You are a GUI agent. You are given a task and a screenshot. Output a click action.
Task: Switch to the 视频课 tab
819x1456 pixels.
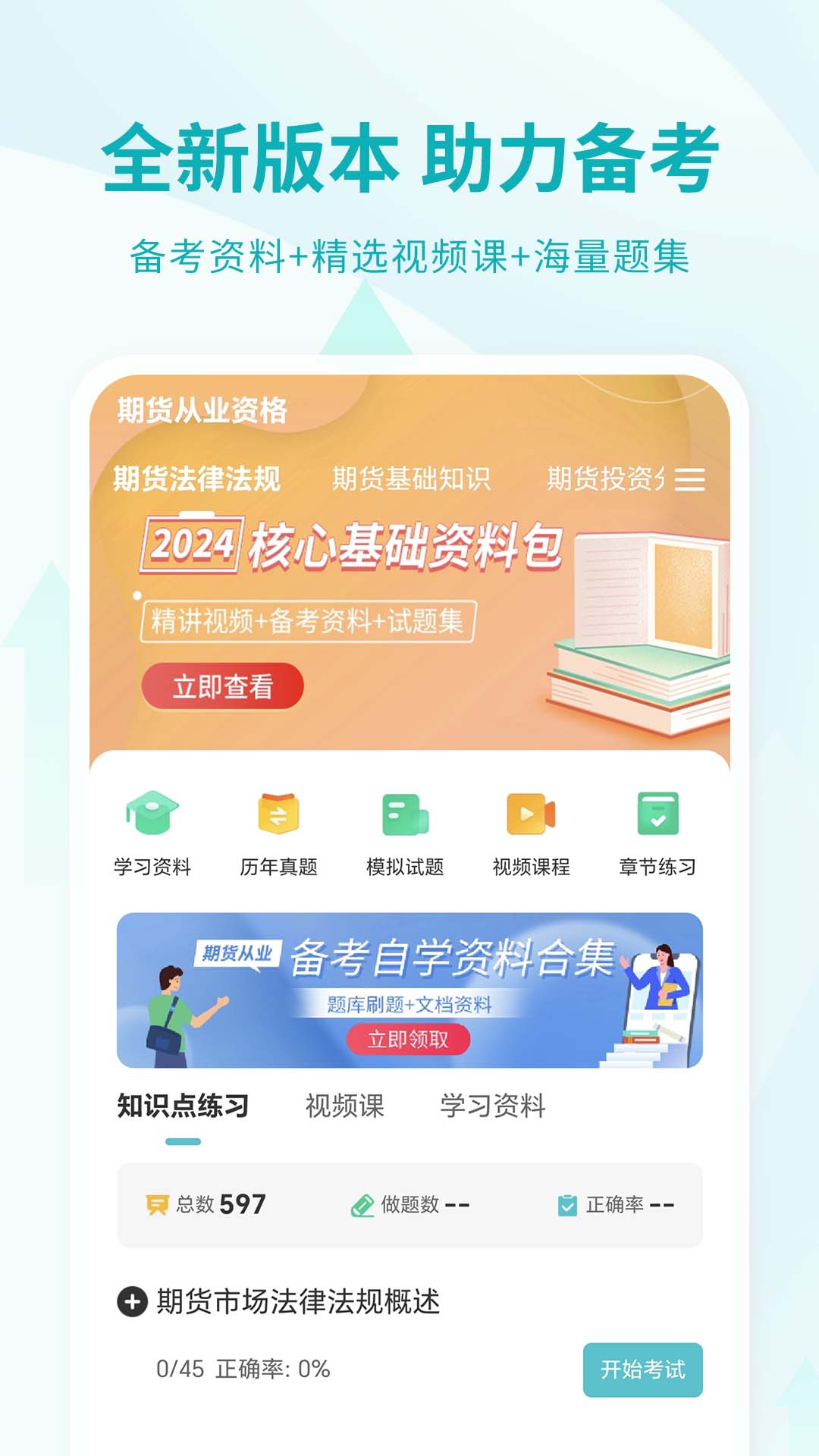coord(343,1109)
